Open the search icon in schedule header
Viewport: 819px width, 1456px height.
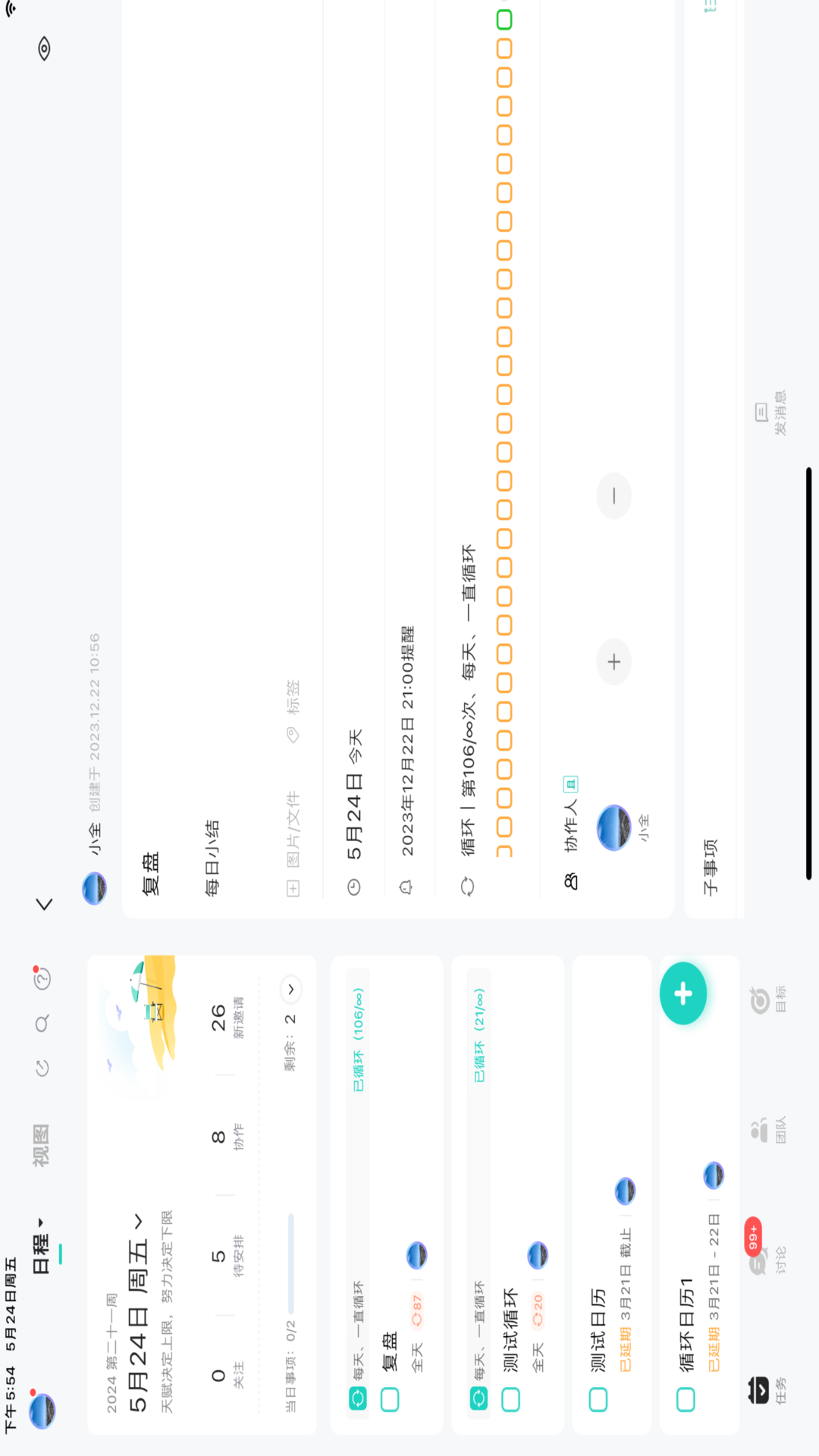click(x=42, y=1024)
